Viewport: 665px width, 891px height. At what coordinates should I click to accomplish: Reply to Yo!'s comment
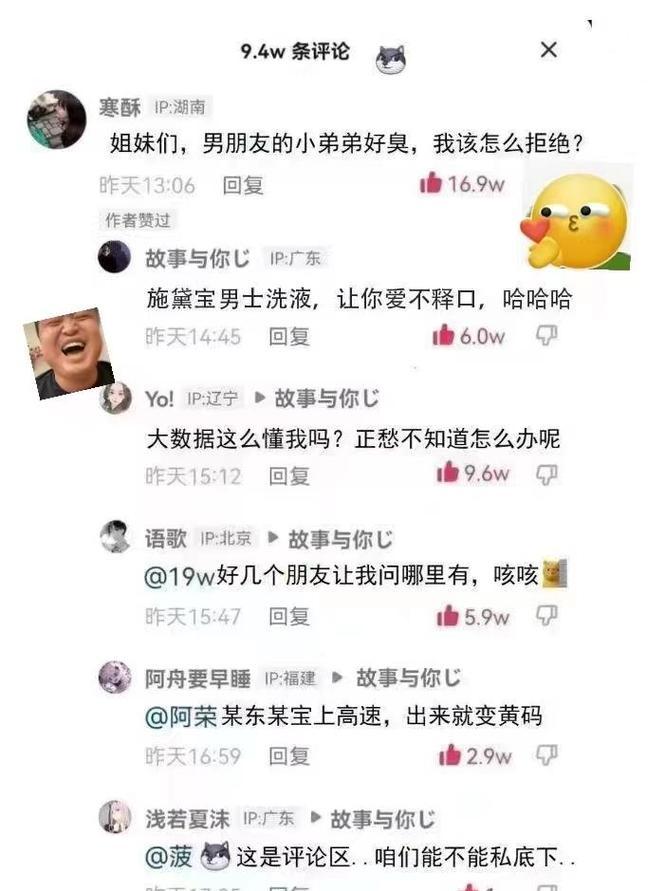coord(289,476)
